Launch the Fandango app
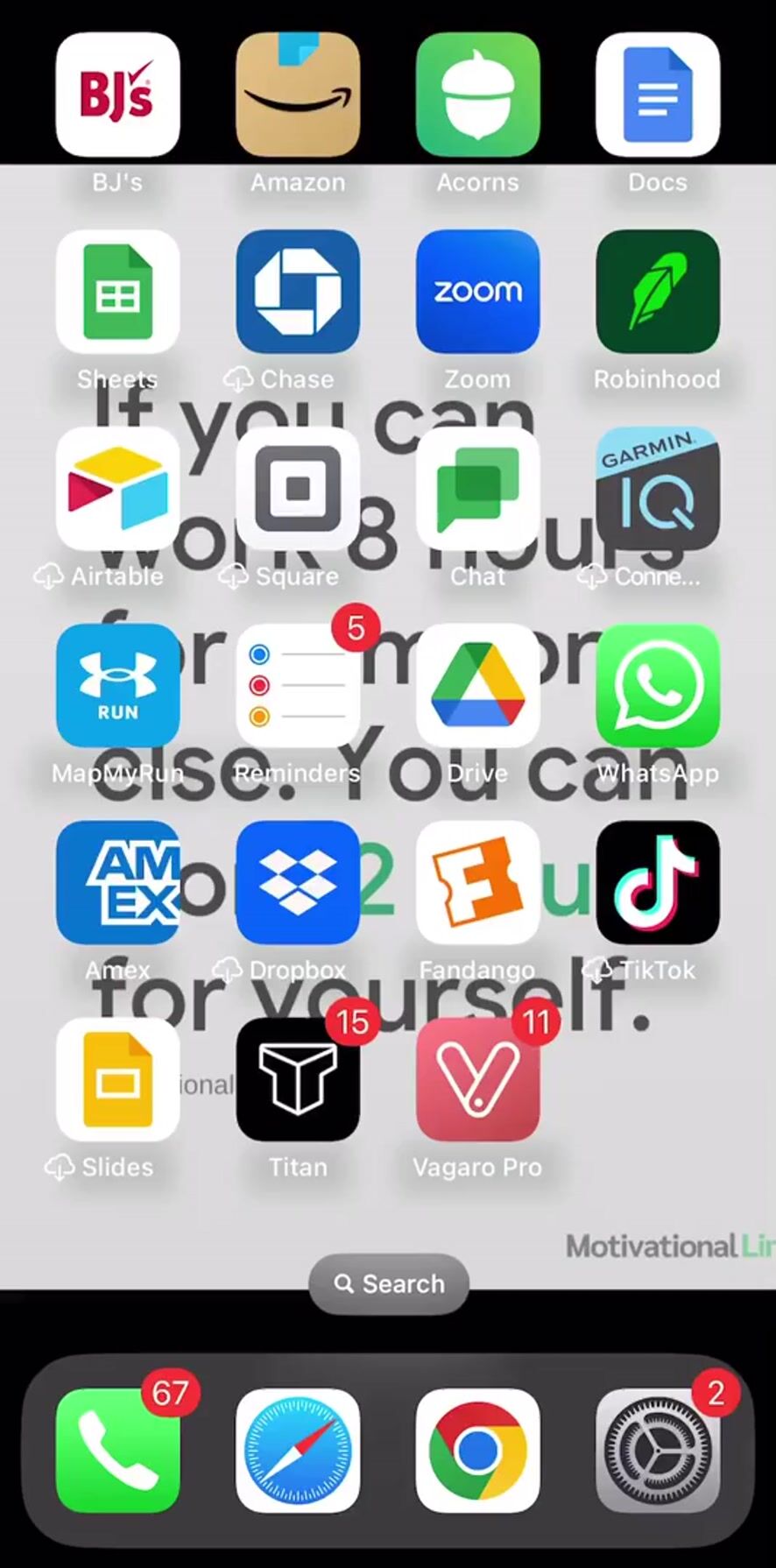The width and height of the screenshot is (776, 1568). (477, 883)
